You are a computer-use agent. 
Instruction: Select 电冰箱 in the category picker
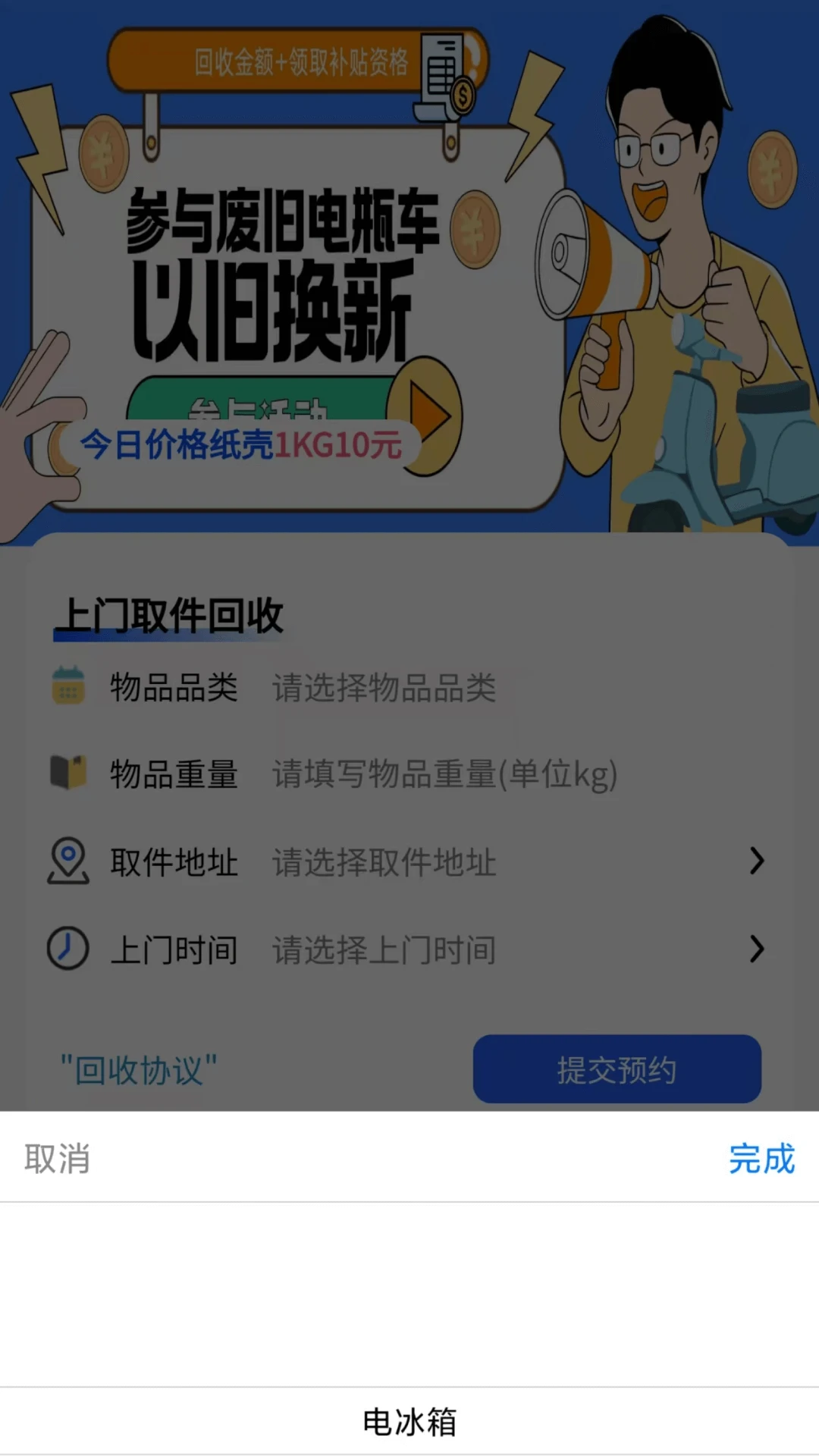pos(409,1421)
